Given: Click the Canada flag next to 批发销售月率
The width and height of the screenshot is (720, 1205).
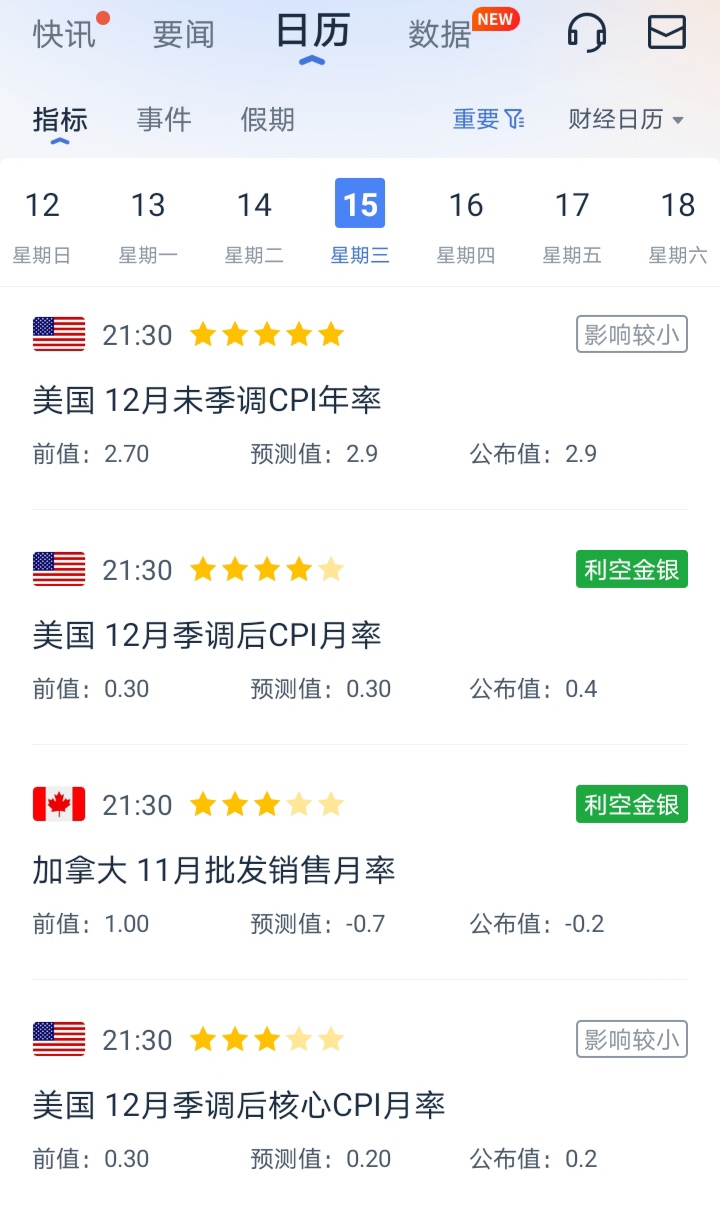Looking at the screenshot, I should (57, 804).
